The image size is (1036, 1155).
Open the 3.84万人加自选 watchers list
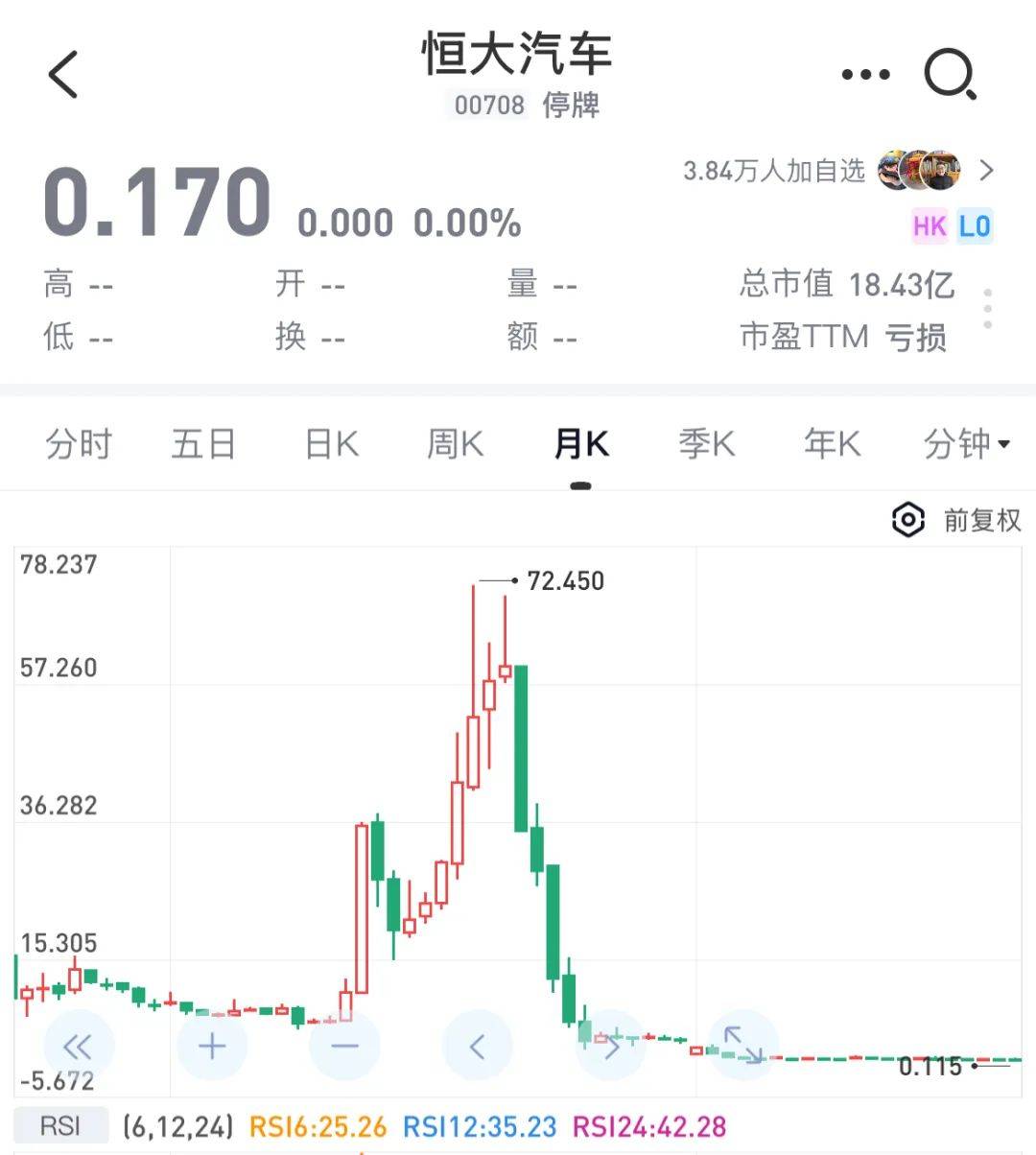click(x=836, y=171)
